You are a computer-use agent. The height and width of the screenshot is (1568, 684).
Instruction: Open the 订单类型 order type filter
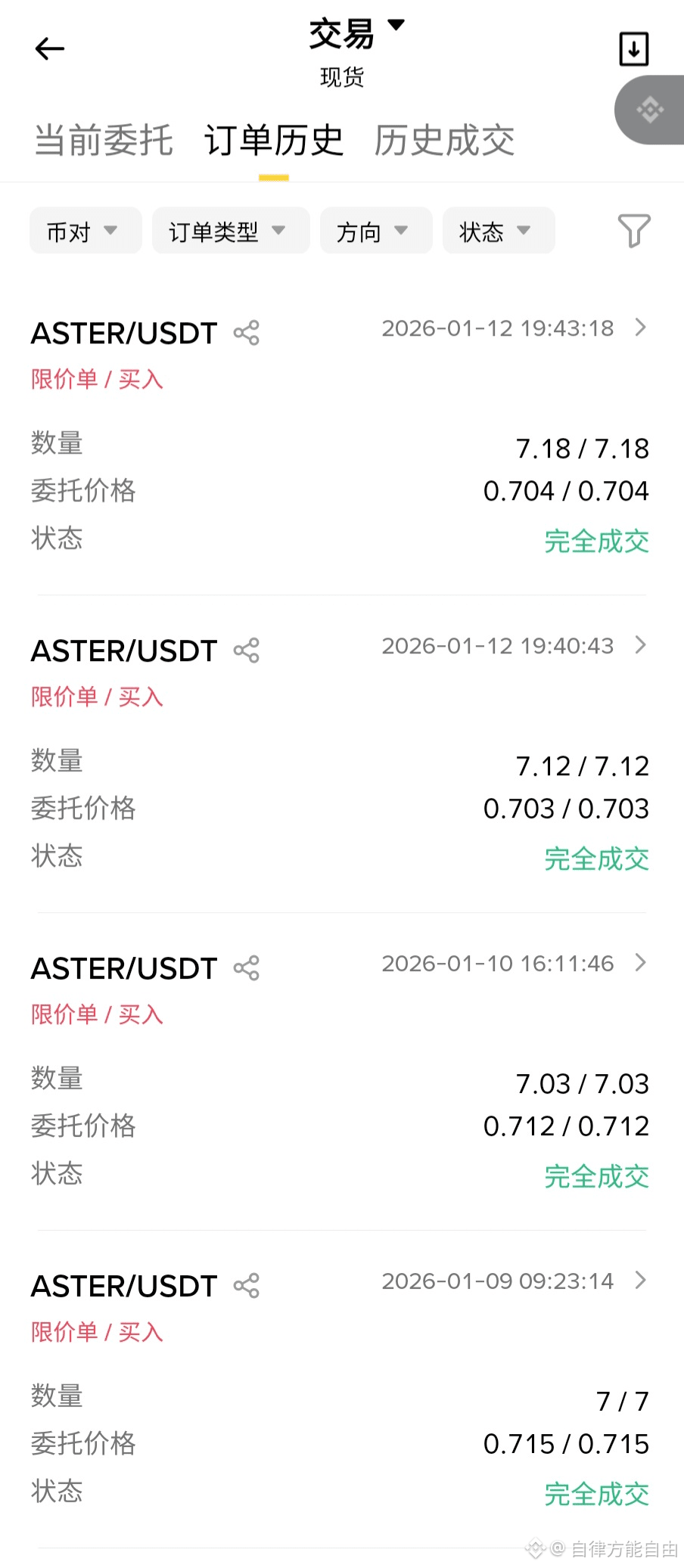230,231
